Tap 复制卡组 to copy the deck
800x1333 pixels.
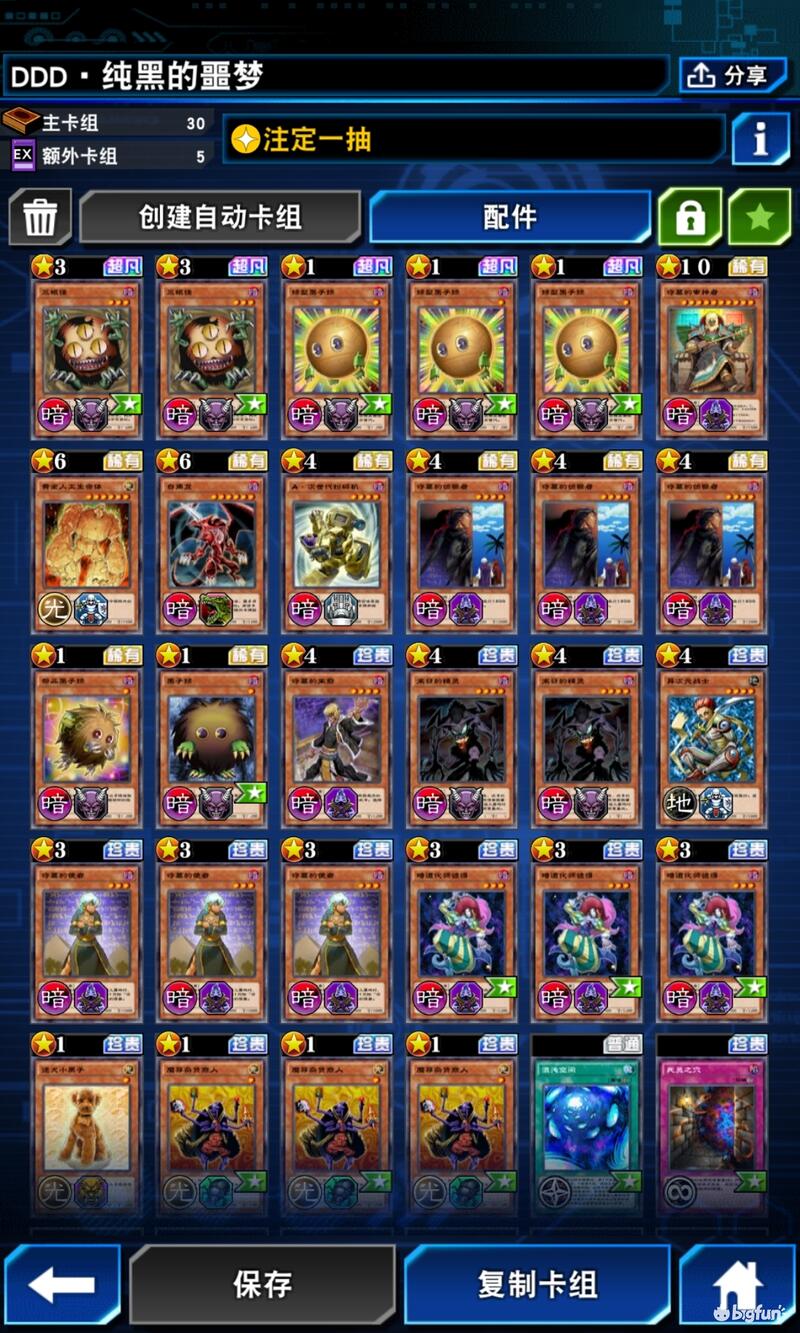tap(537, 1284)
